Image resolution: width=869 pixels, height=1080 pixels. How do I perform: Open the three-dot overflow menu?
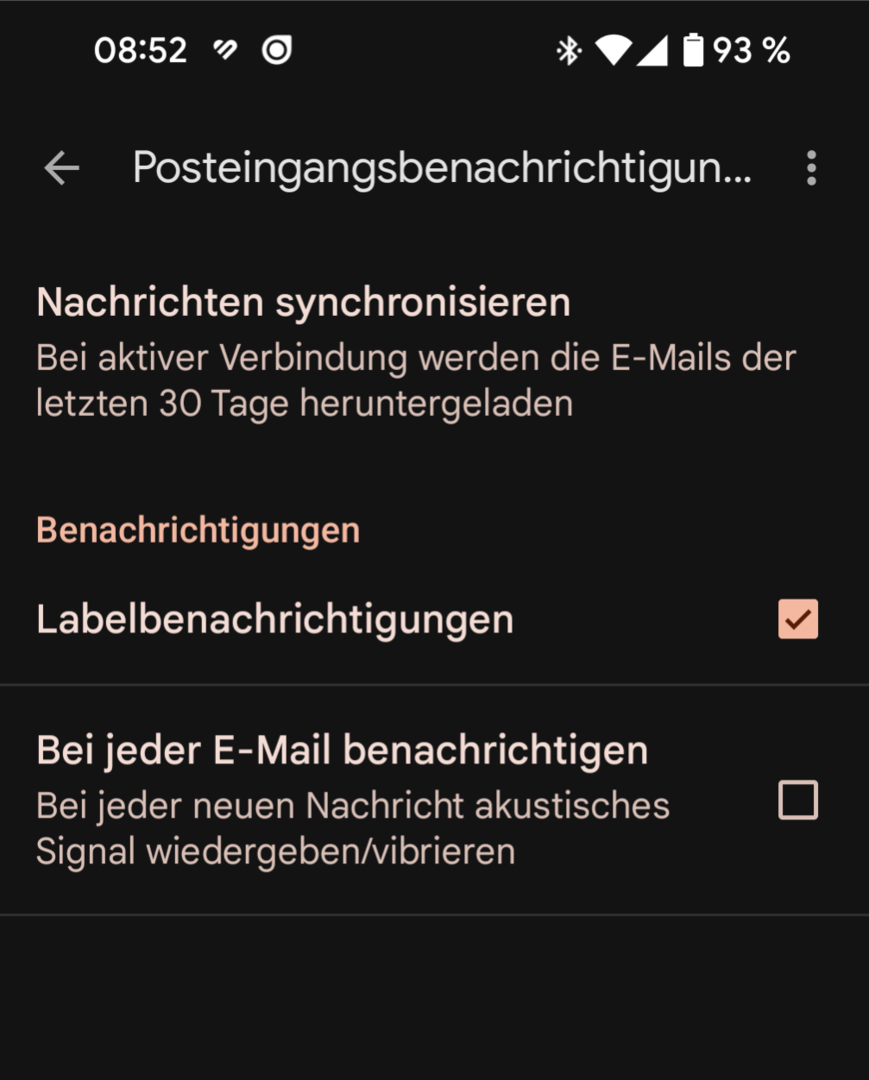(811, 168)
